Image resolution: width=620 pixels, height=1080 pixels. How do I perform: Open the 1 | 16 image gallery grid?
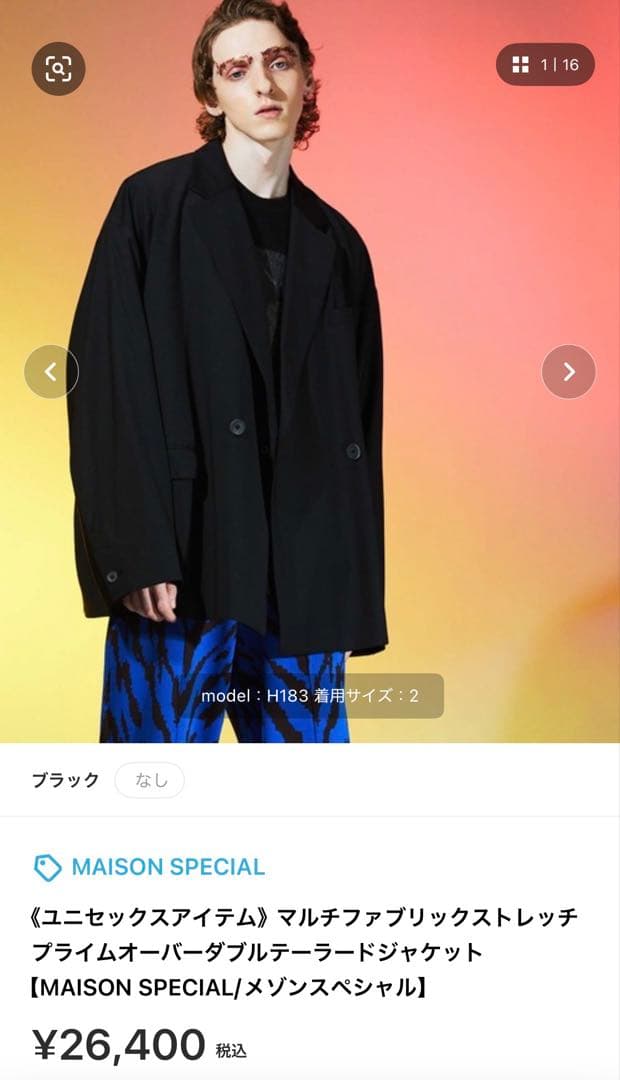(545, 65)
